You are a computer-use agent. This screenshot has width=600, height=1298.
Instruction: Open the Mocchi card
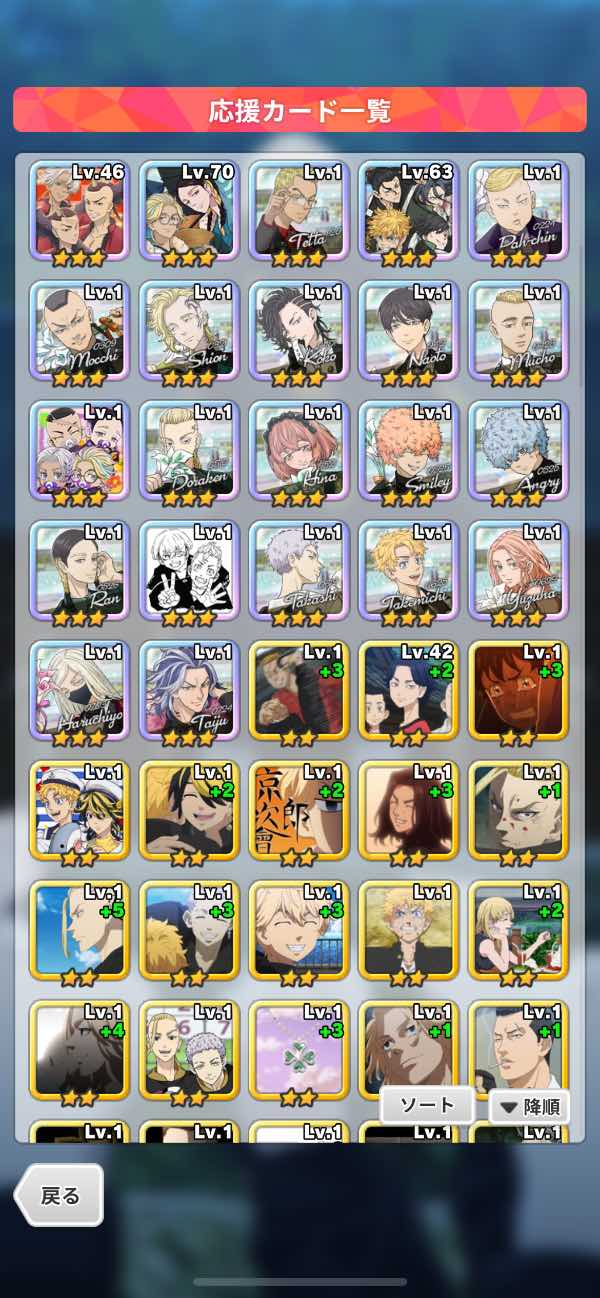click(x=79, y=330)
